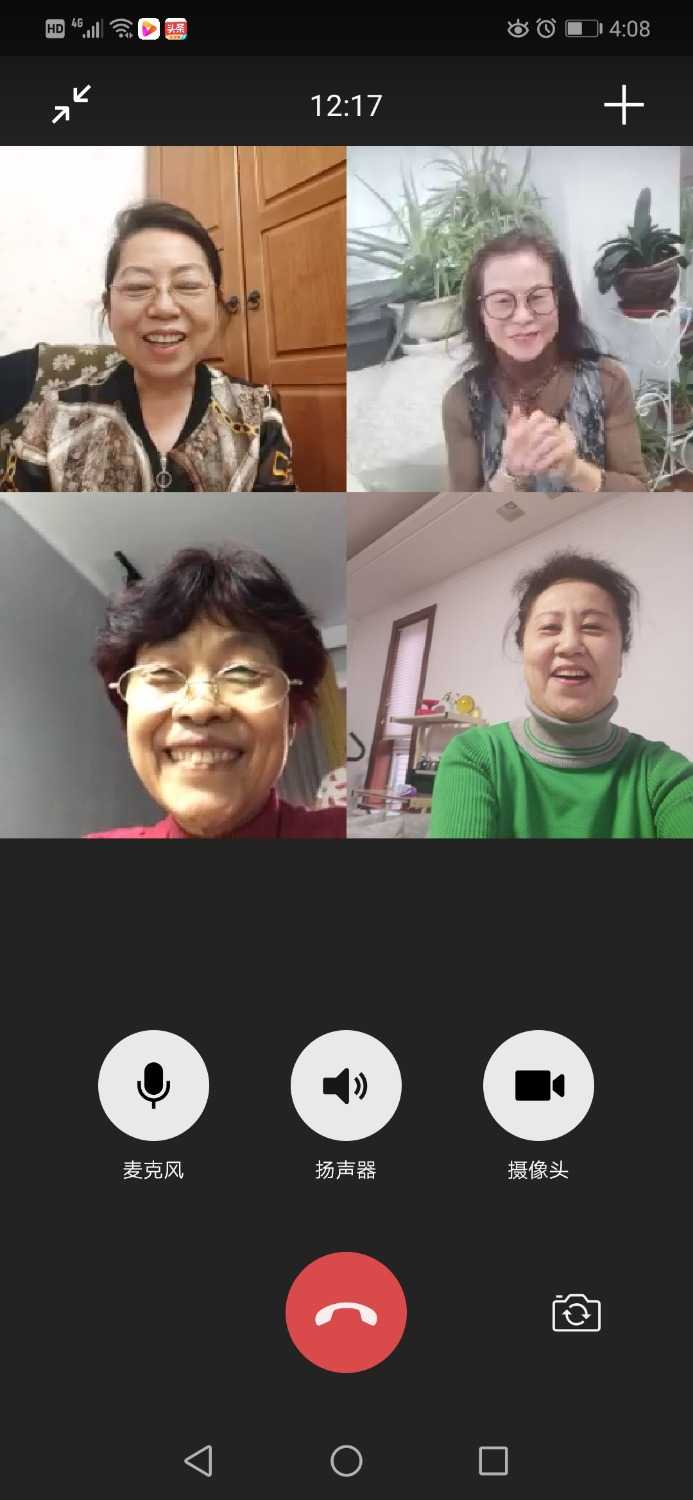Add a participant with the plus icon

click(x=623, y=105)
